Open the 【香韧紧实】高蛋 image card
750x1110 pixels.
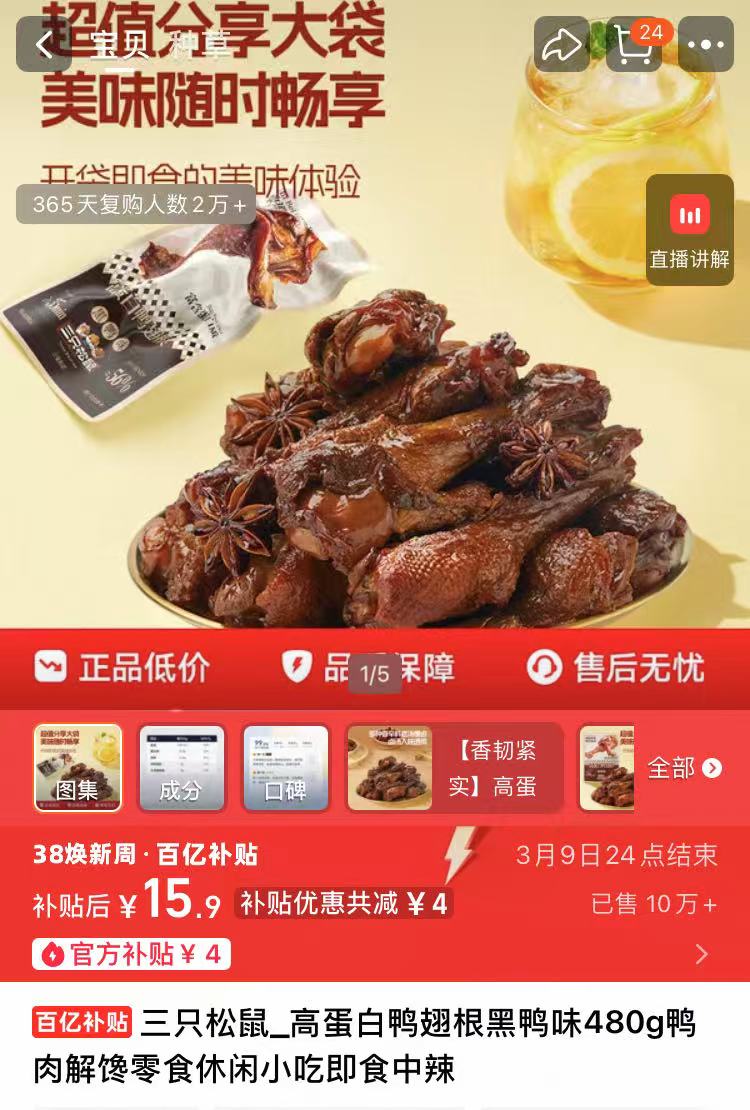click(x=454, y=767)
